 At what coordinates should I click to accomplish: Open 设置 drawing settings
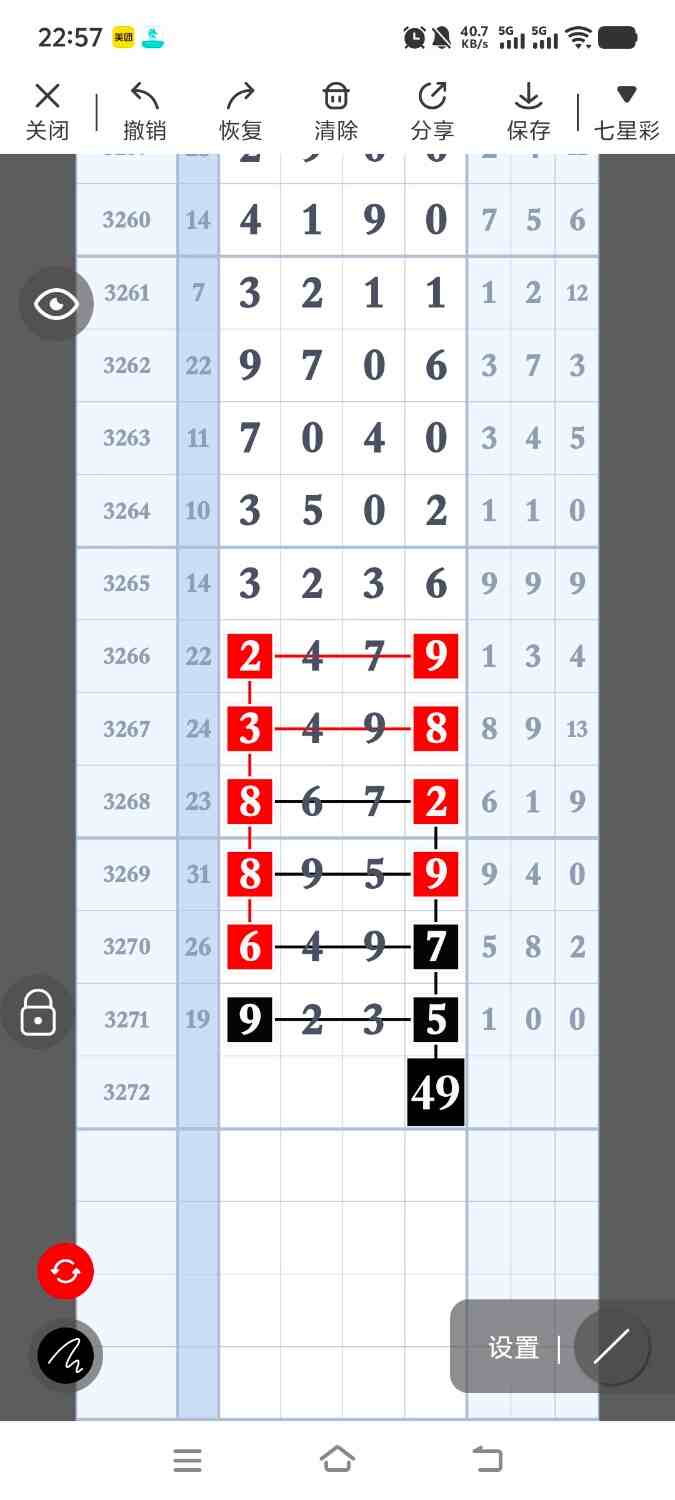[513, 1347]
